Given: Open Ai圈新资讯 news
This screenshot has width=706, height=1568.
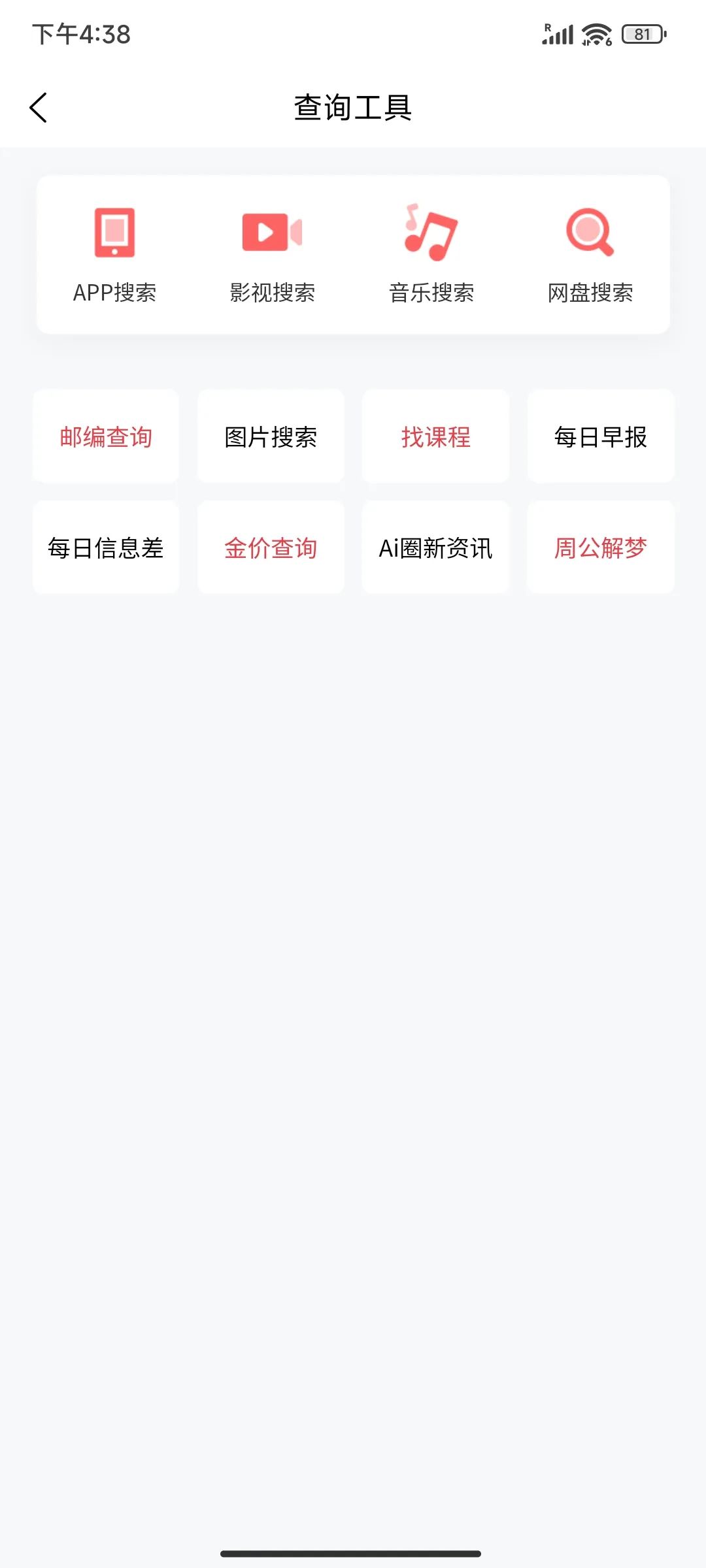Looking at the screenshot, I should (435, 547).
